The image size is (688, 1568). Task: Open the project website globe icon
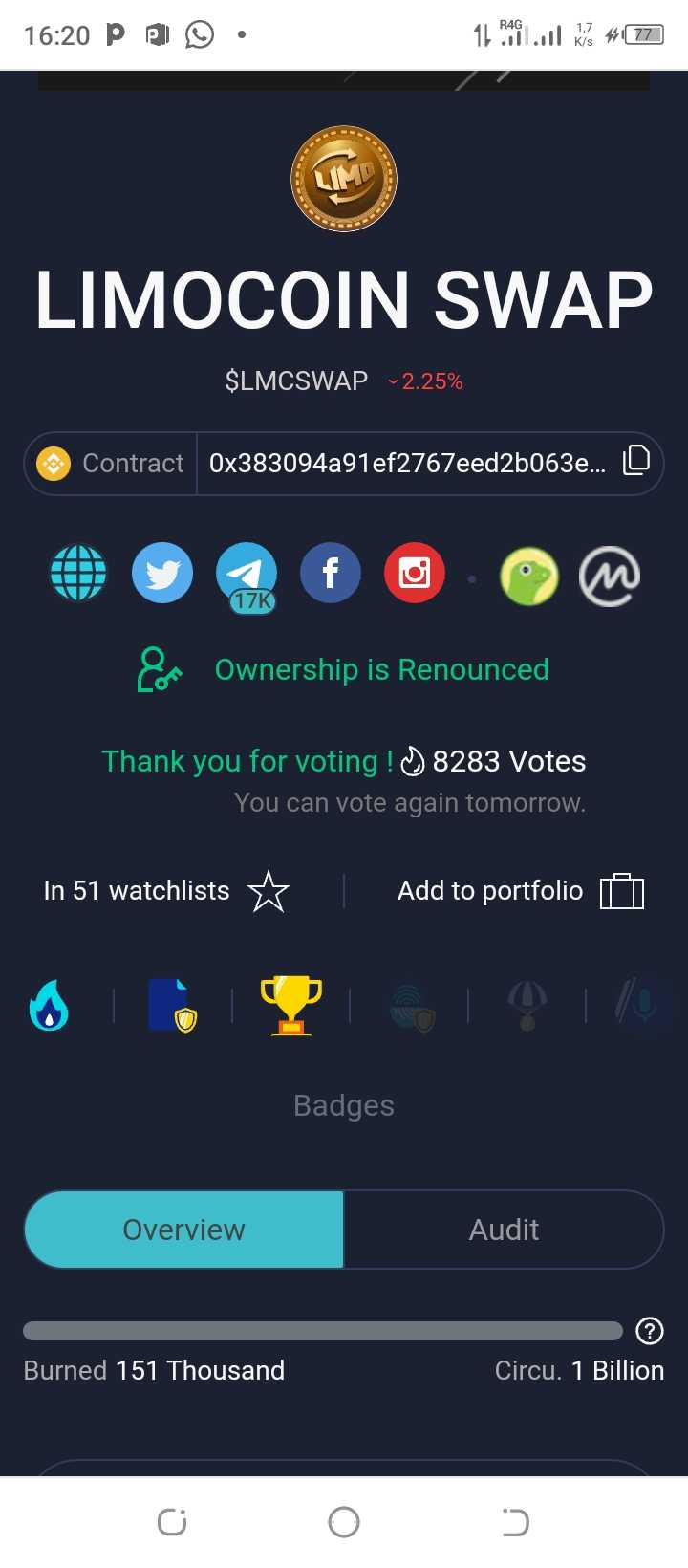pyautogui.click(x=78, y=573)
